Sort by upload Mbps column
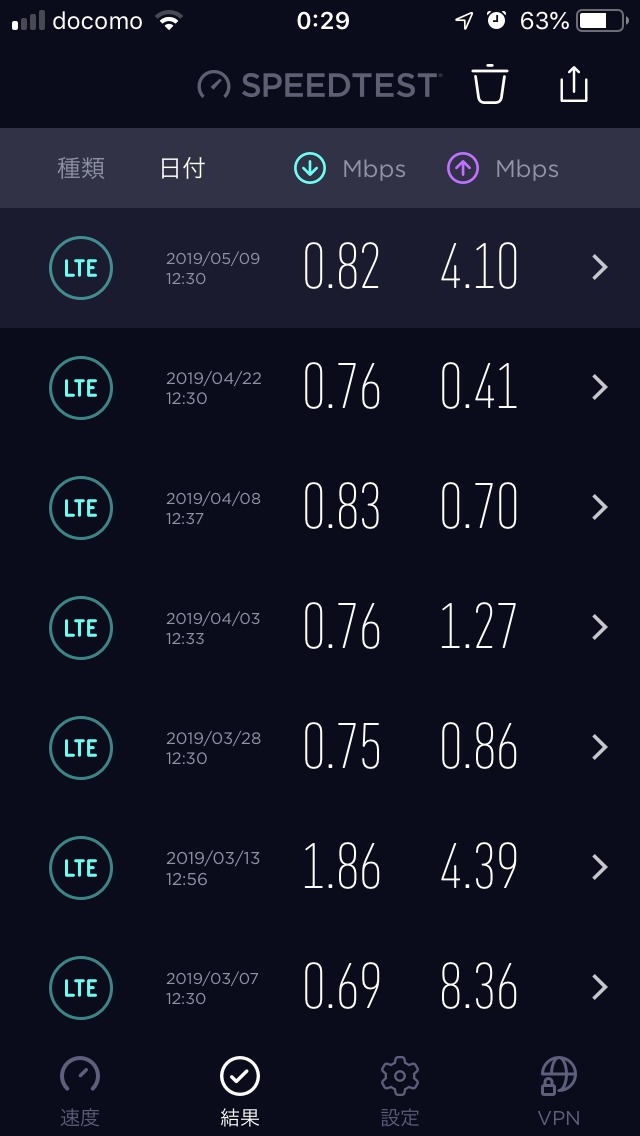Image resolution: width=640 pixels, height=1136 pixels. [502, 169]
